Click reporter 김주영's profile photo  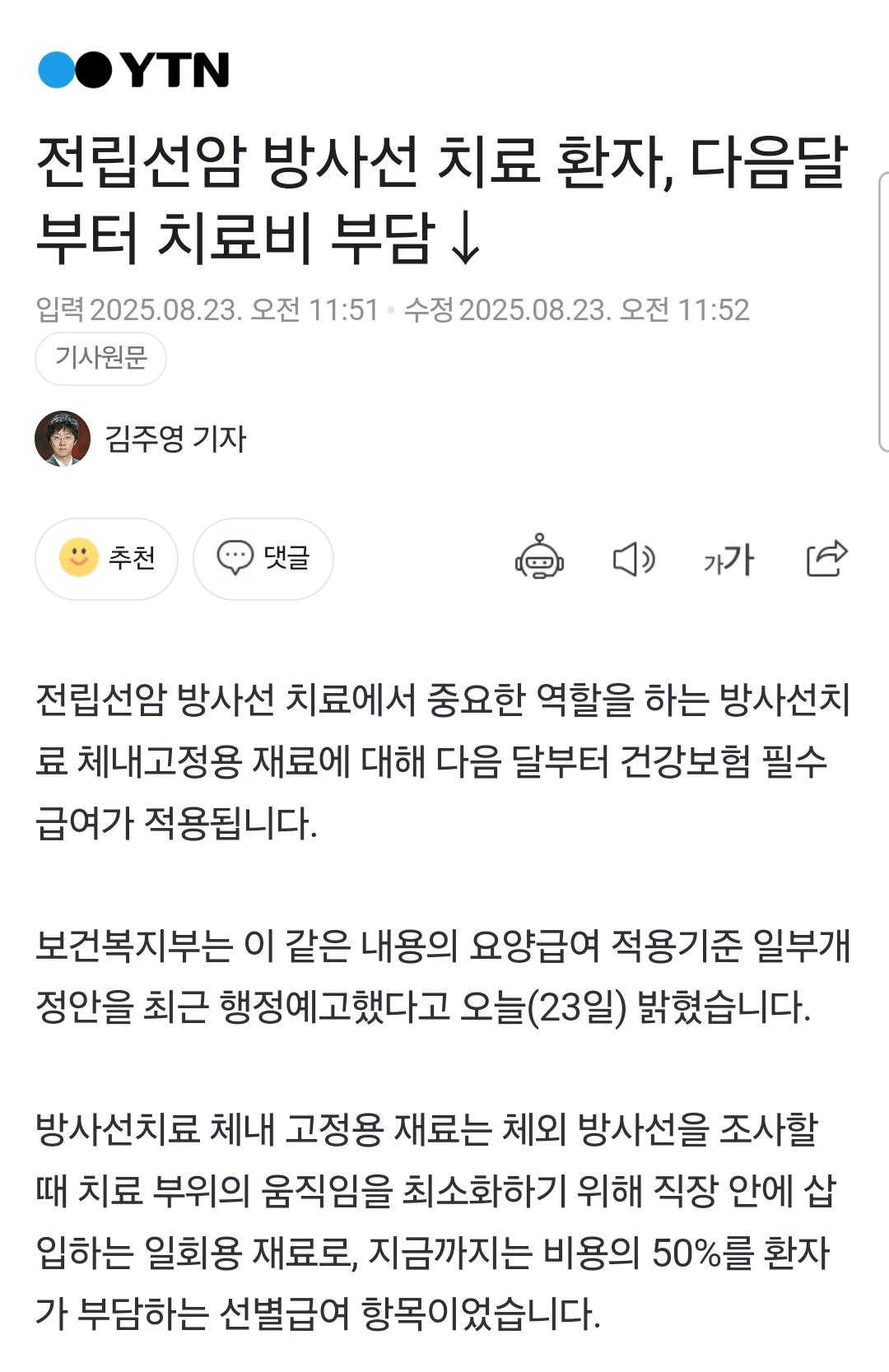[x=66, y=438]
